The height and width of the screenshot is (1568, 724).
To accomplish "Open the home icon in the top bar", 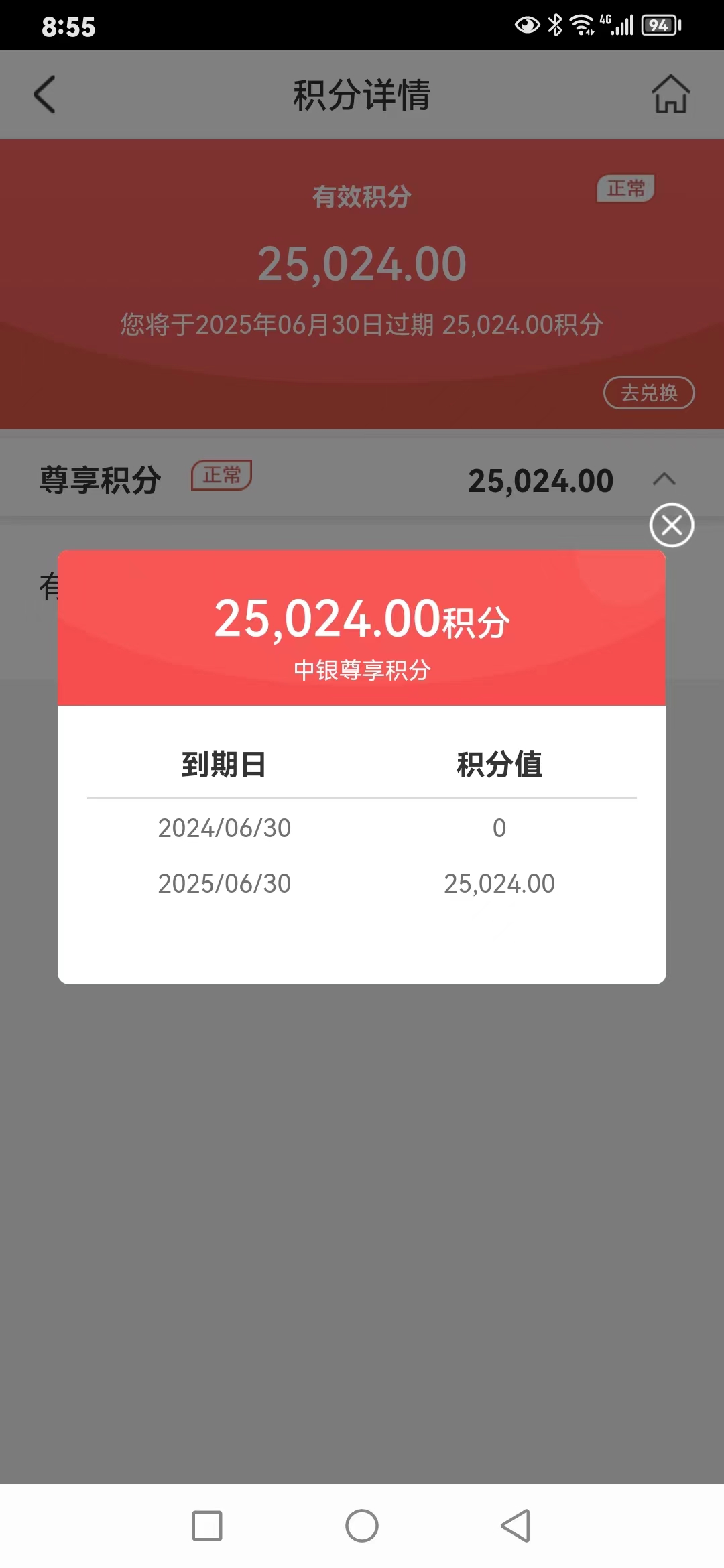I will [671, 94].
